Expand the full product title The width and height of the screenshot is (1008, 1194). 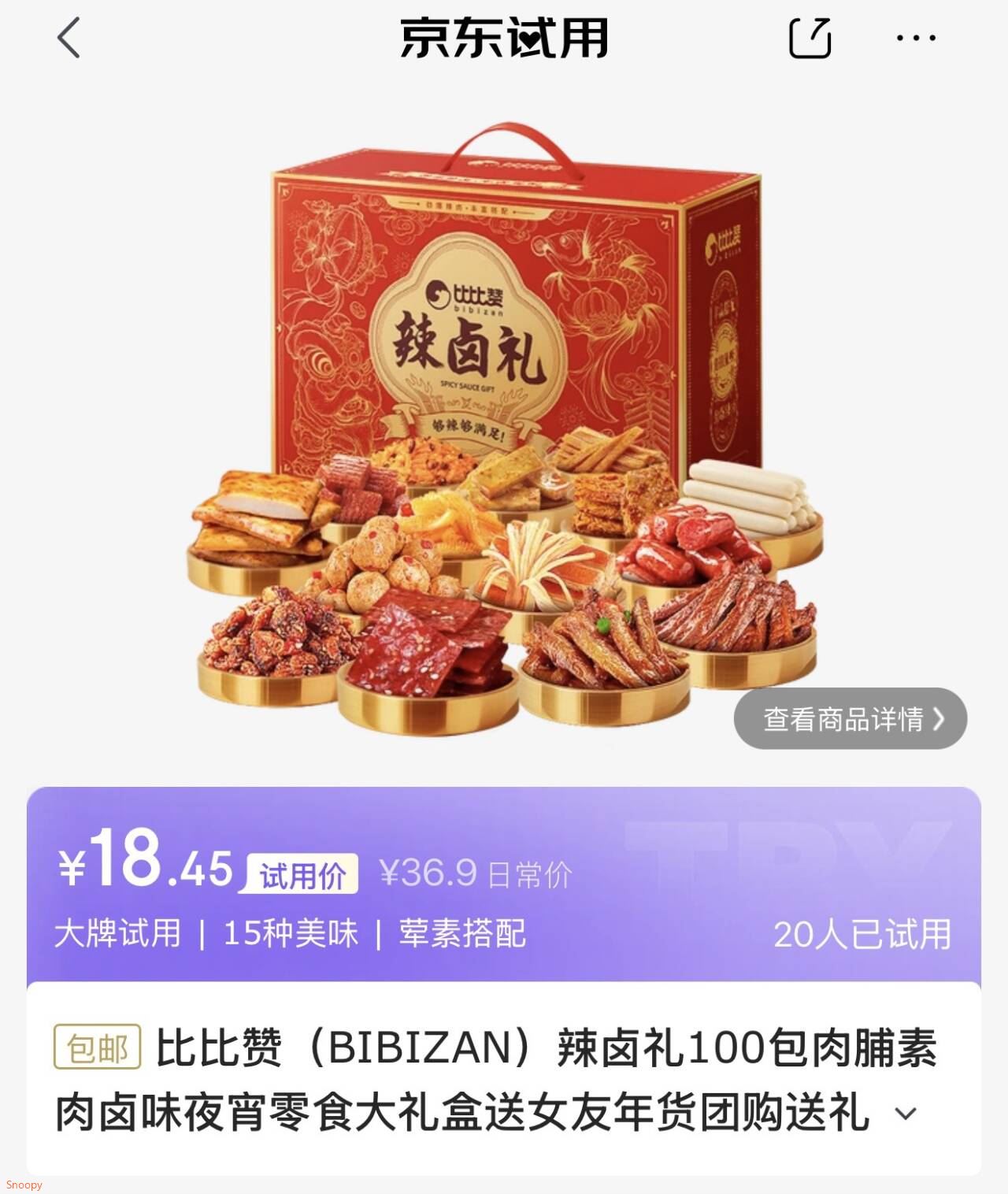906,1114
